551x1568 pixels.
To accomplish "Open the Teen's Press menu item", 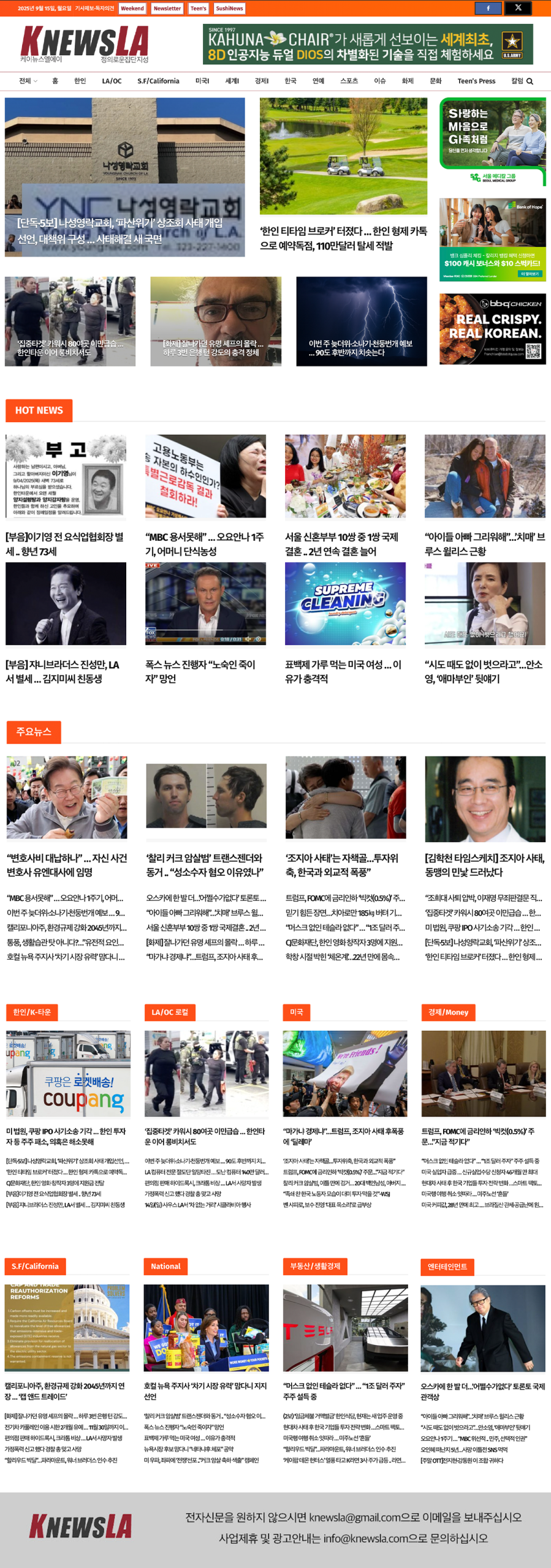I will point(476,81).
